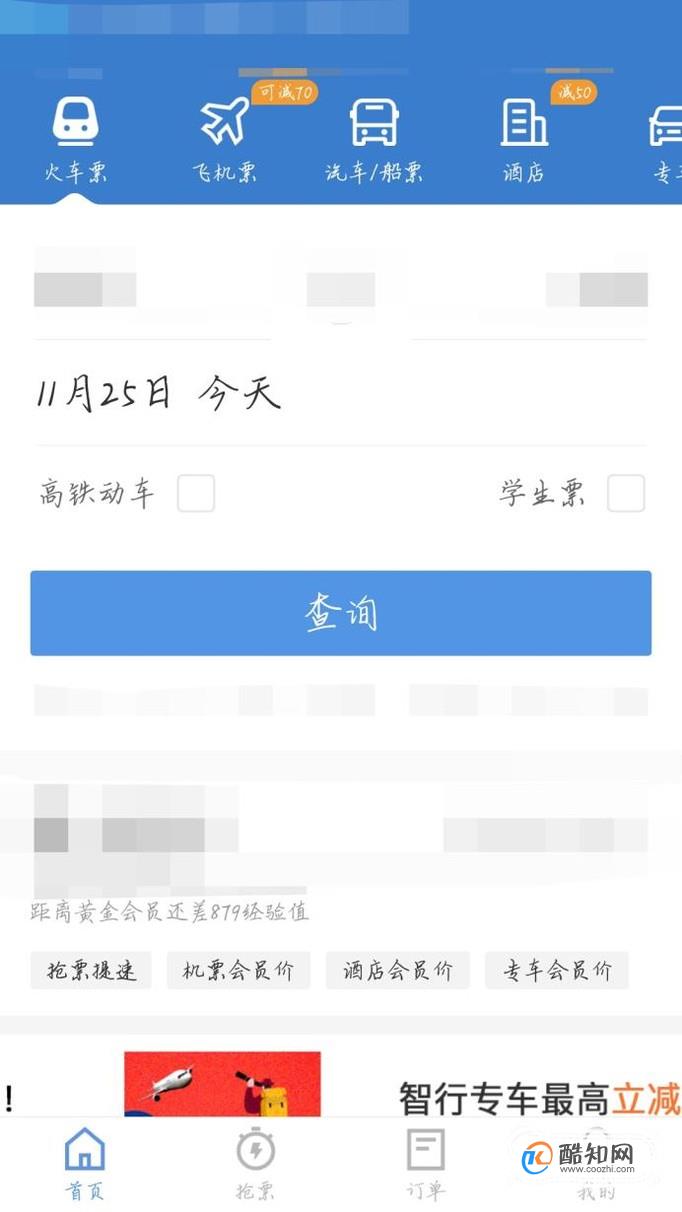Open the 订单 orders tab
682x1212 pixels.
(x=426, y=1163)
